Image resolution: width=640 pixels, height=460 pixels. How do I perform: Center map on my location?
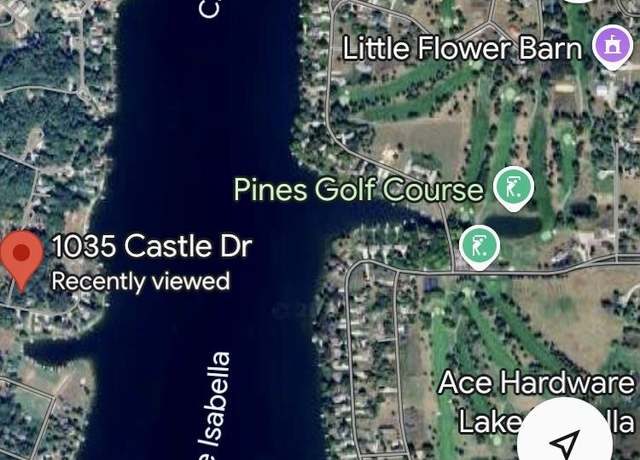(567, 440)
